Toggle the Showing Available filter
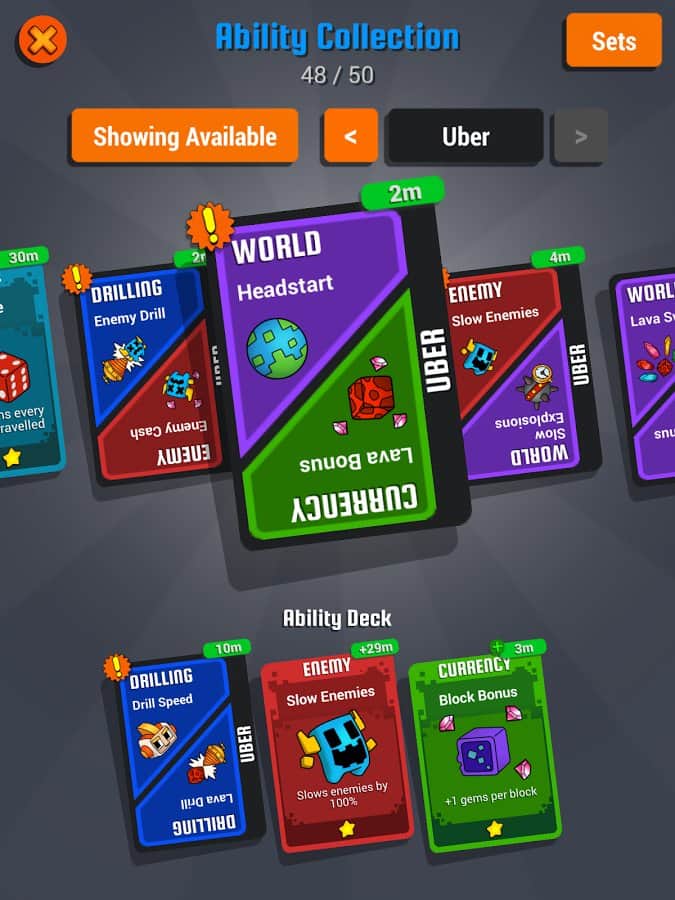Viewport: 675px width, 900px height. pyautogui.click(x=184, y=136)
